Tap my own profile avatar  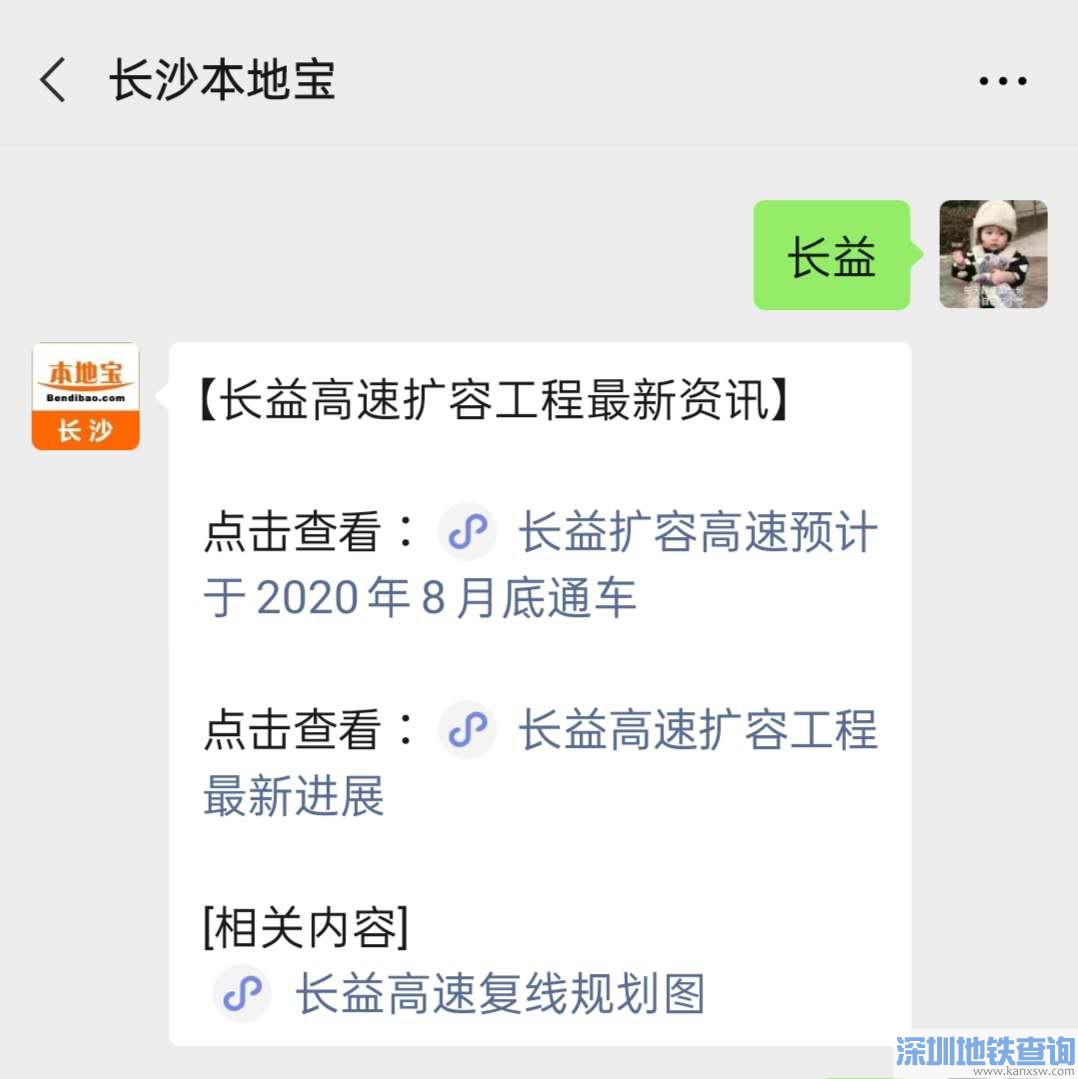coord(993,254)
